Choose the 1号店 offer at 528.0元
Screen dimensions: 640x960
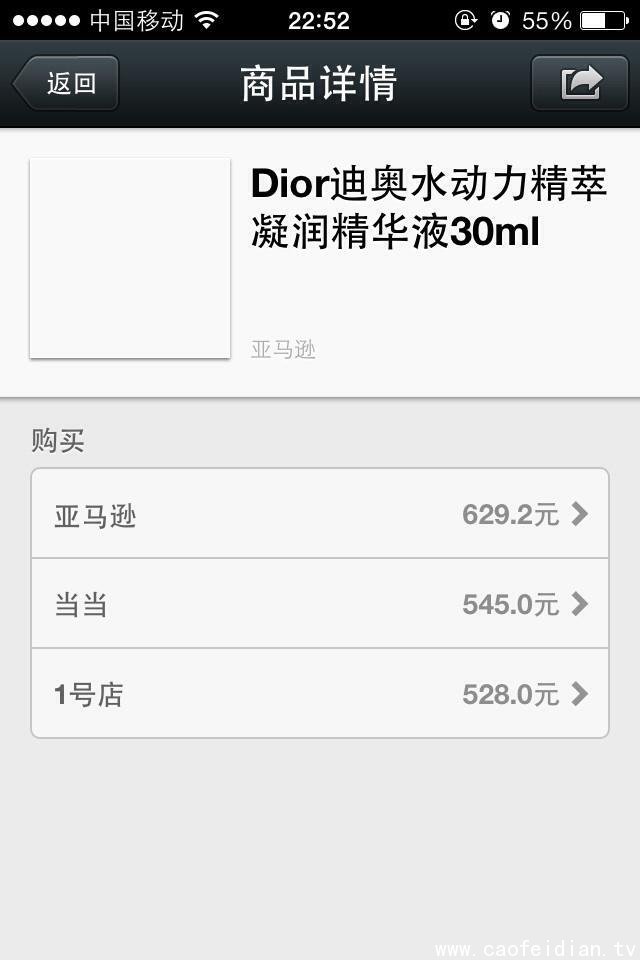click(x=320, y=694)
